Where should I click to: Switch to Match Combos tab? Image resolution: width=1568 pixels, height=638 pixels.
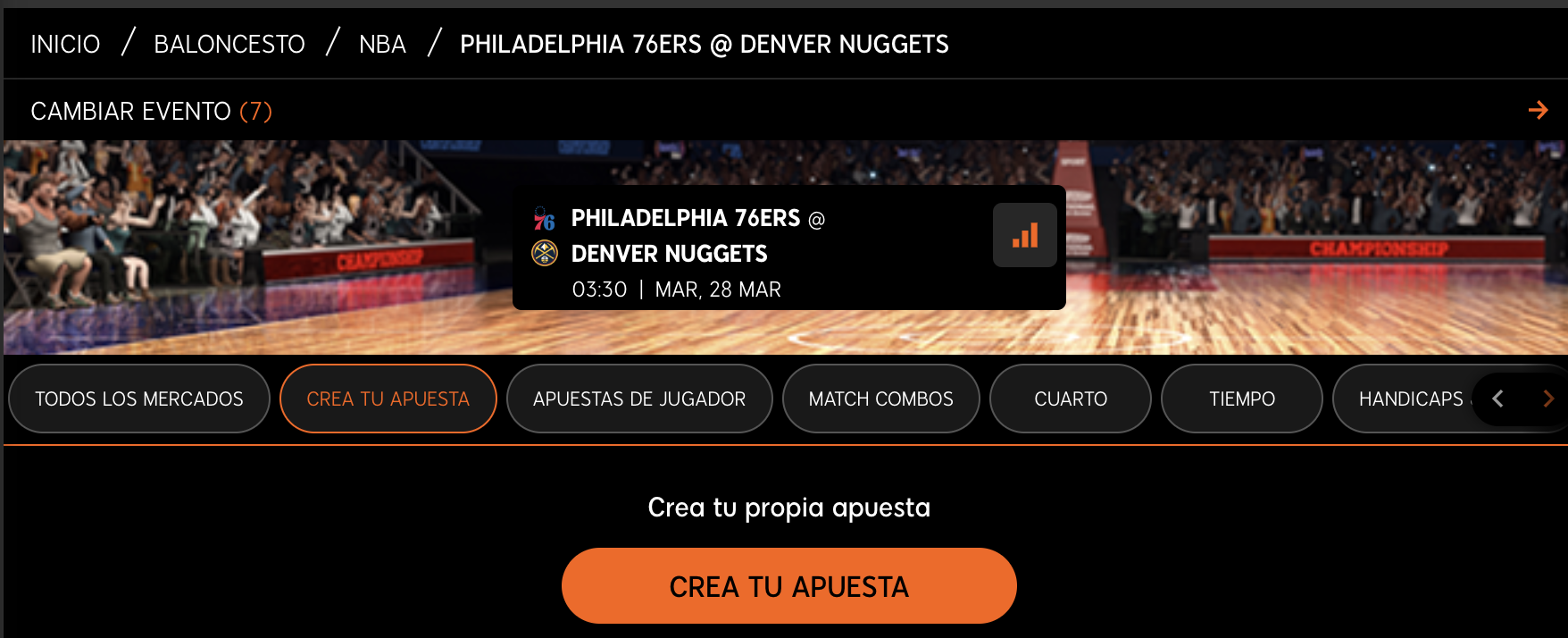pyautogui.click(x=880, y=399)
